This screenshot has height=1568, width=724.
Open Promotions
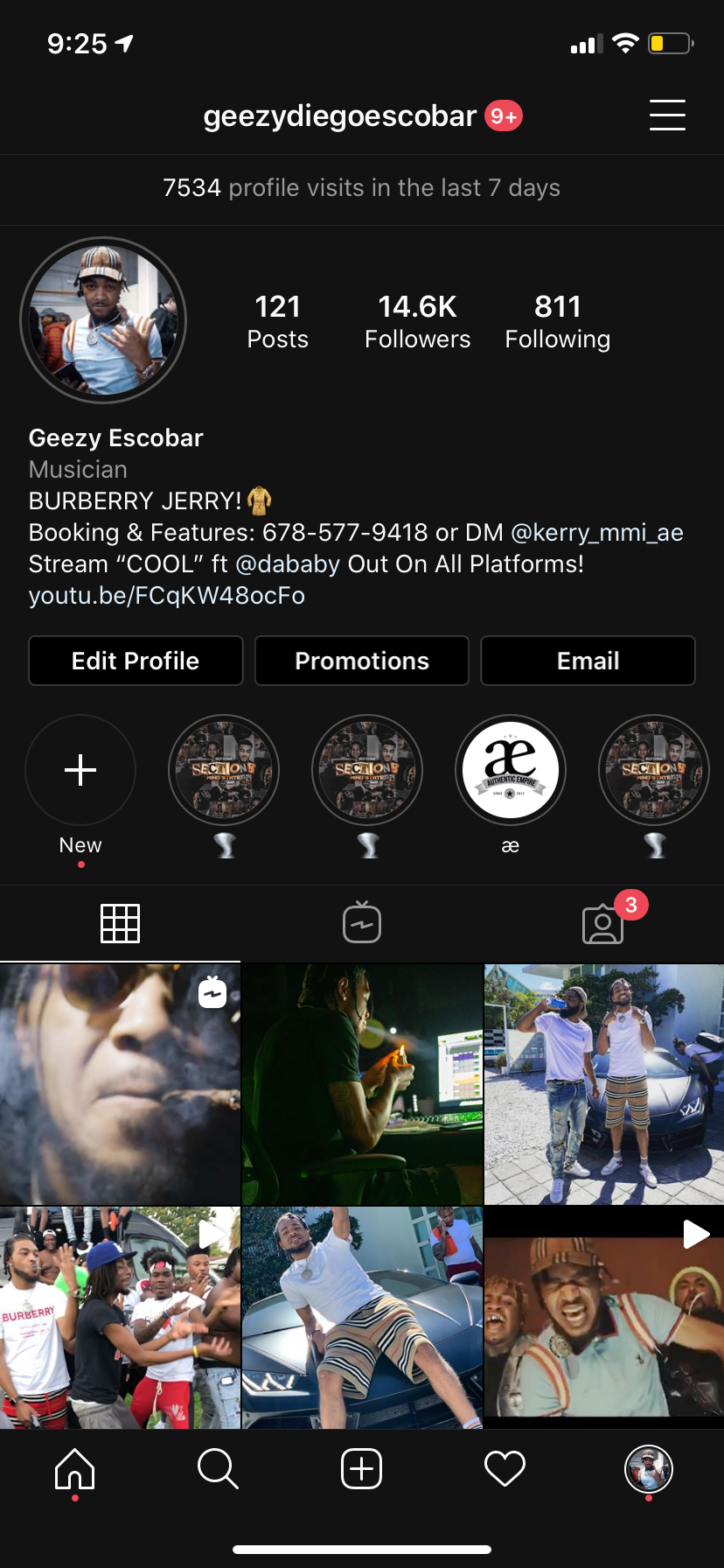362,661
